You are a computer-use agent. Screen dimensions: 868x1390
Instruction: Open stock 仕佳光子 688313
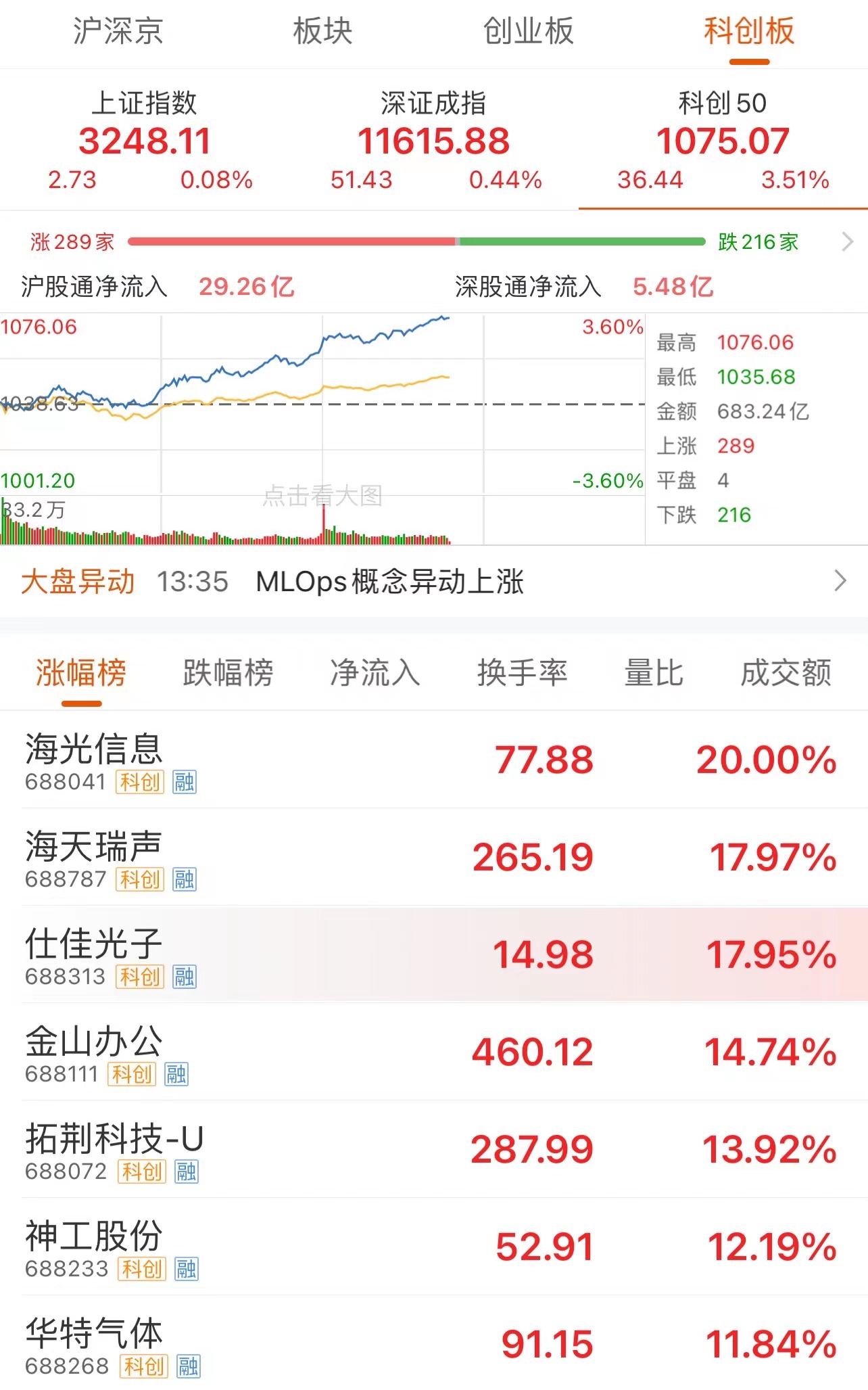pyautogui.click(x=433, y=955)
